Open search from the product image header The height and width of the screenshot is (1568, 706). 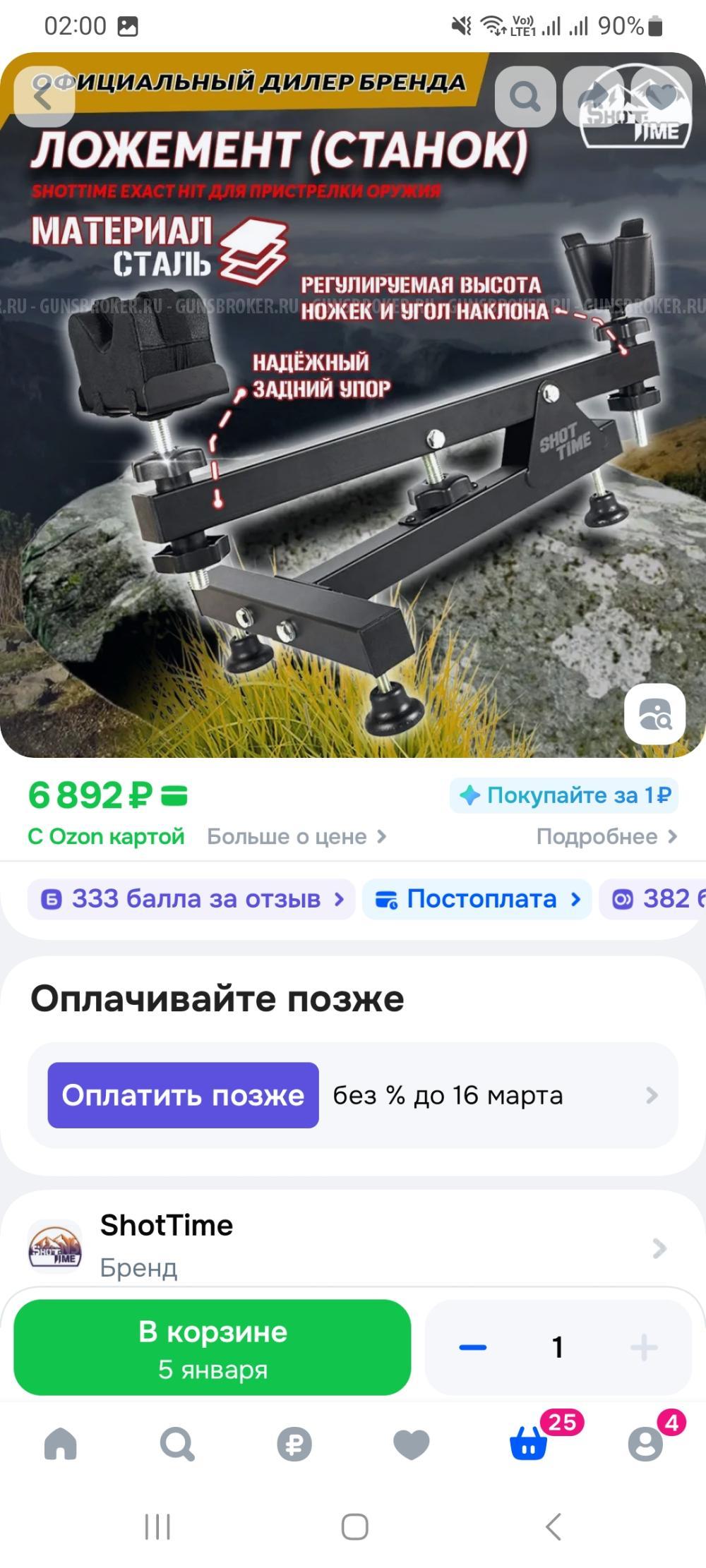click(x=525, y=97)
